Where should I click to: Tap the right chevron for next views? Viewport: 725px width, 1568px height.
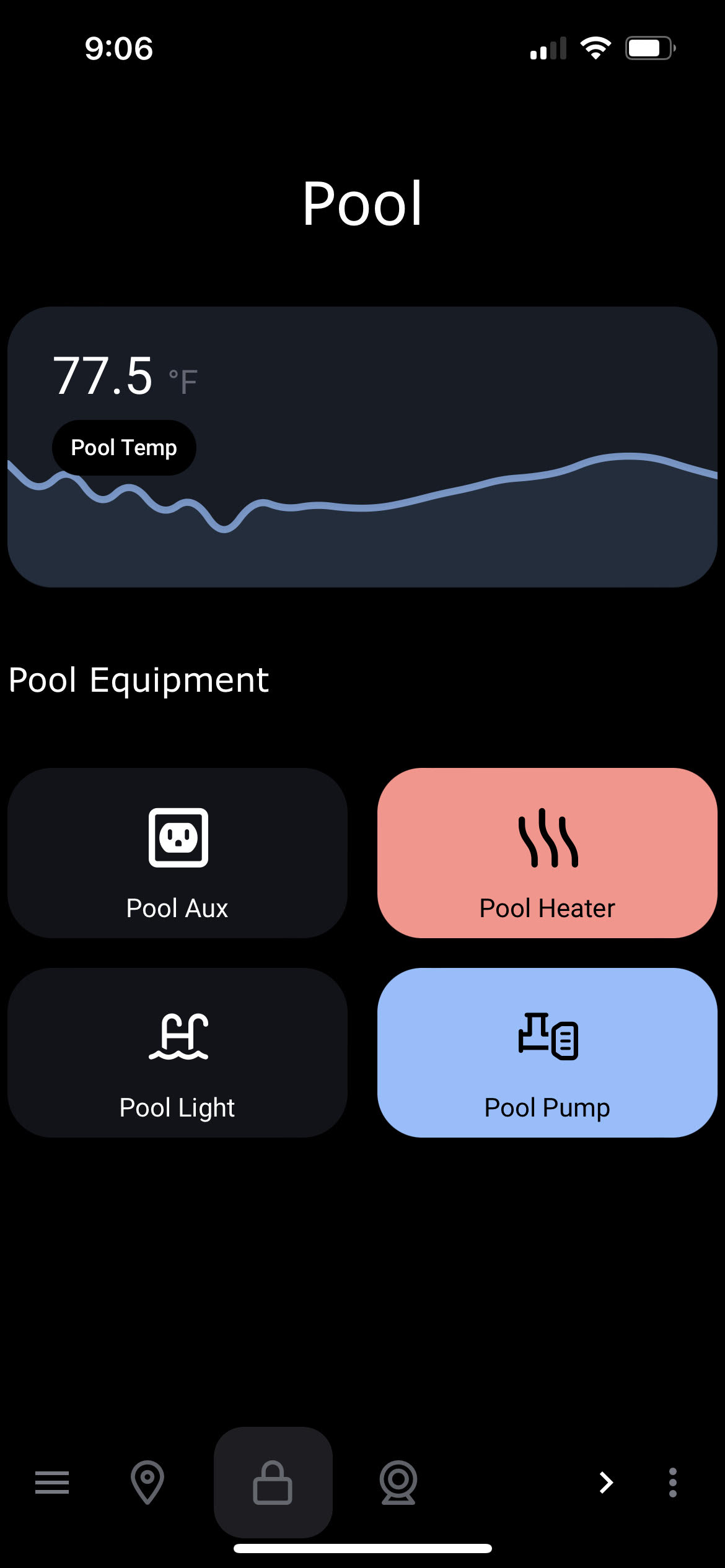[606, 1482]
